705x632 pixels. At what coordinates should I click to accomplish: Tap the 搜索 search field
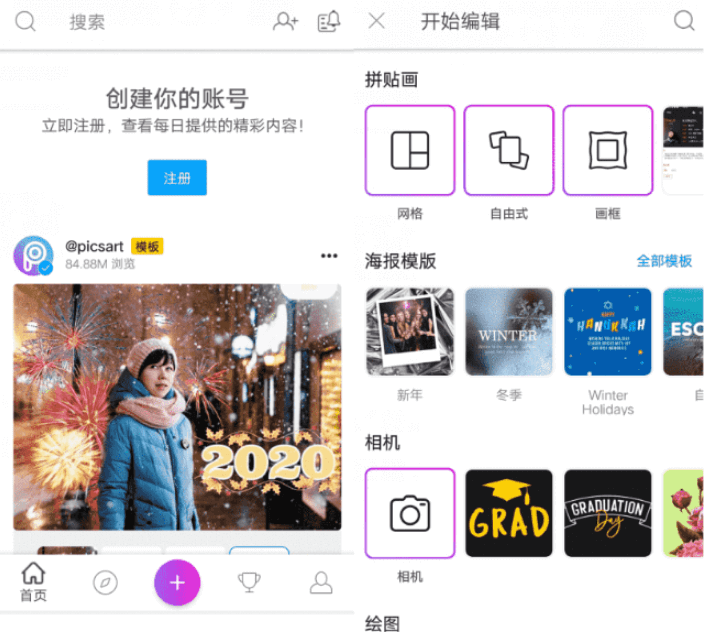click(88, 22)
